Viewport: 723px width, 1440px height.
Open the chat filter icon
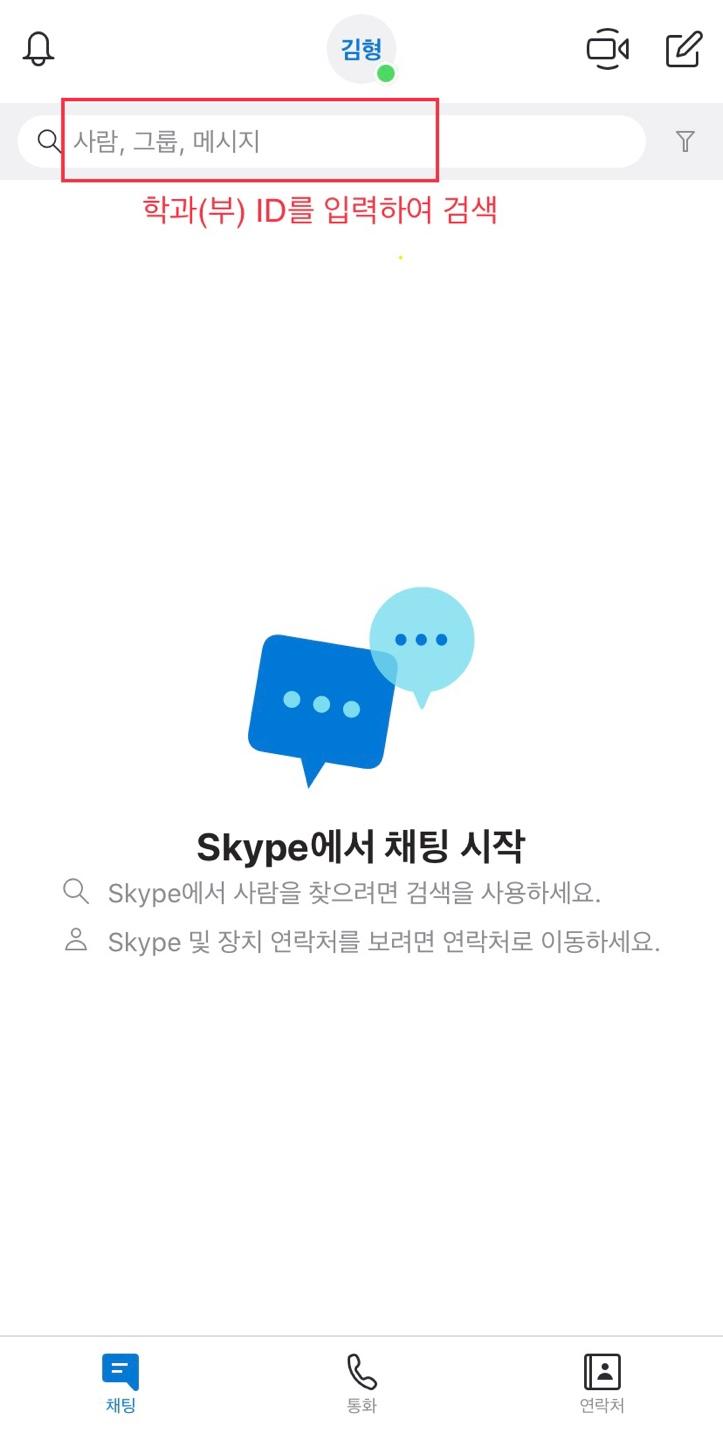685,141
